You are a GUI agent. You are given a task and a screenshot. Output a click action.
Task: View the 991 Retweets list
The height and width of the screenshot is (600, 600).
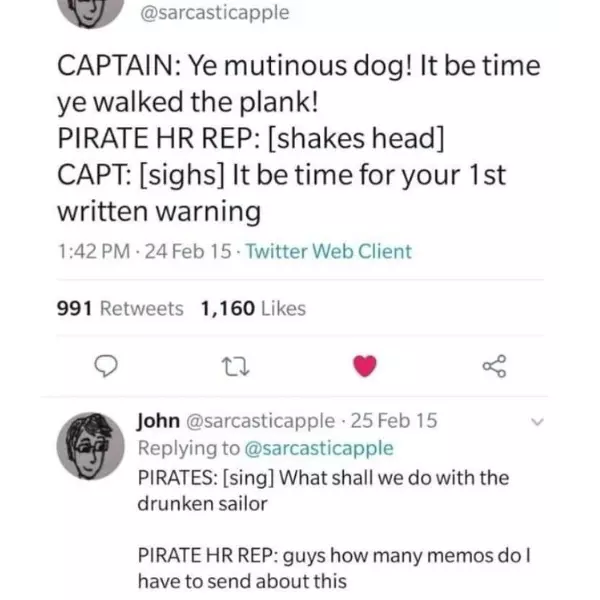[x=117, y=309]
